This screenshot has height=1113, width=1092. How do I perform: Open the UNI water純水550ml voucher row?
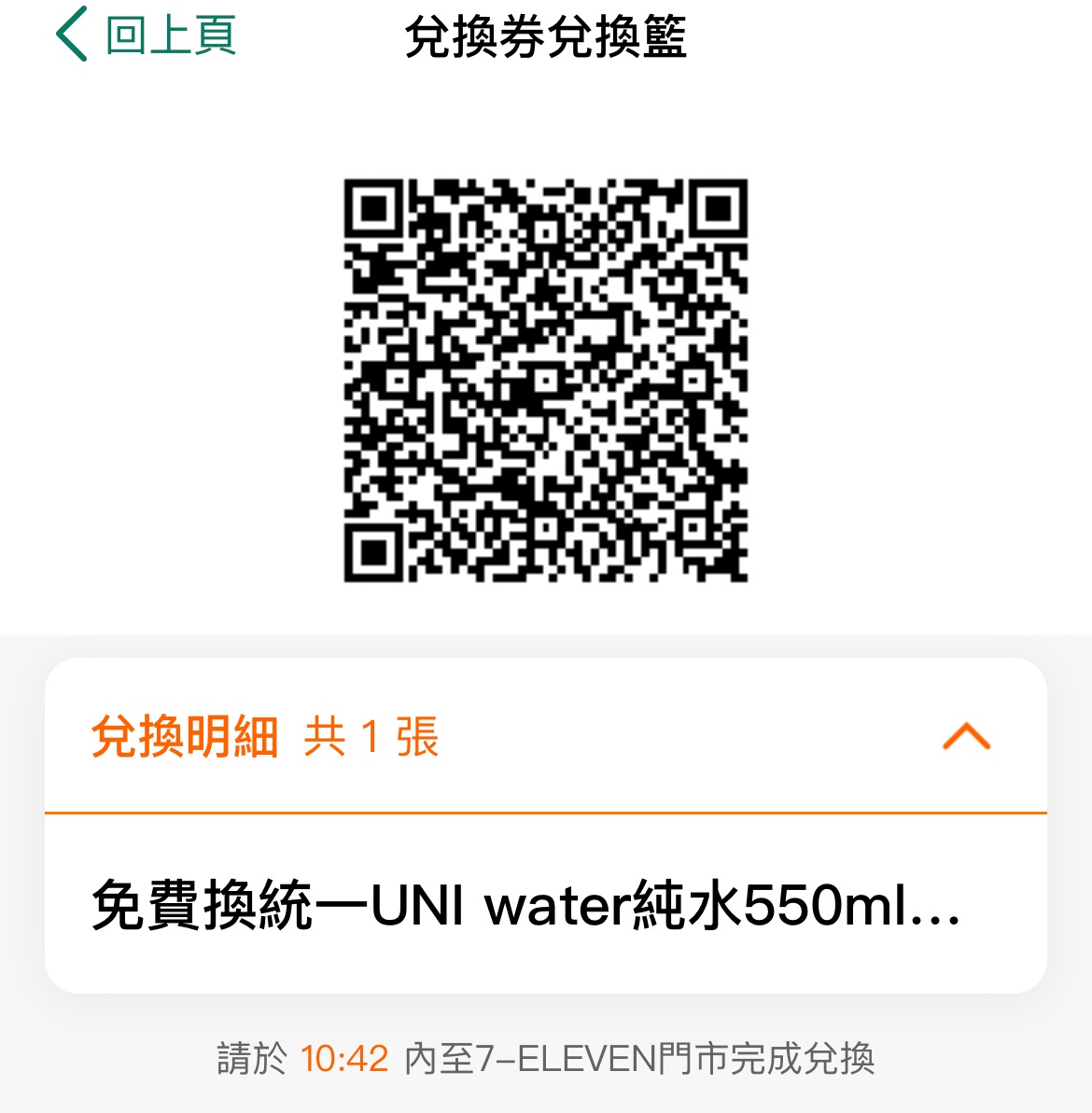pyautogui.click(x=527, y=906)
